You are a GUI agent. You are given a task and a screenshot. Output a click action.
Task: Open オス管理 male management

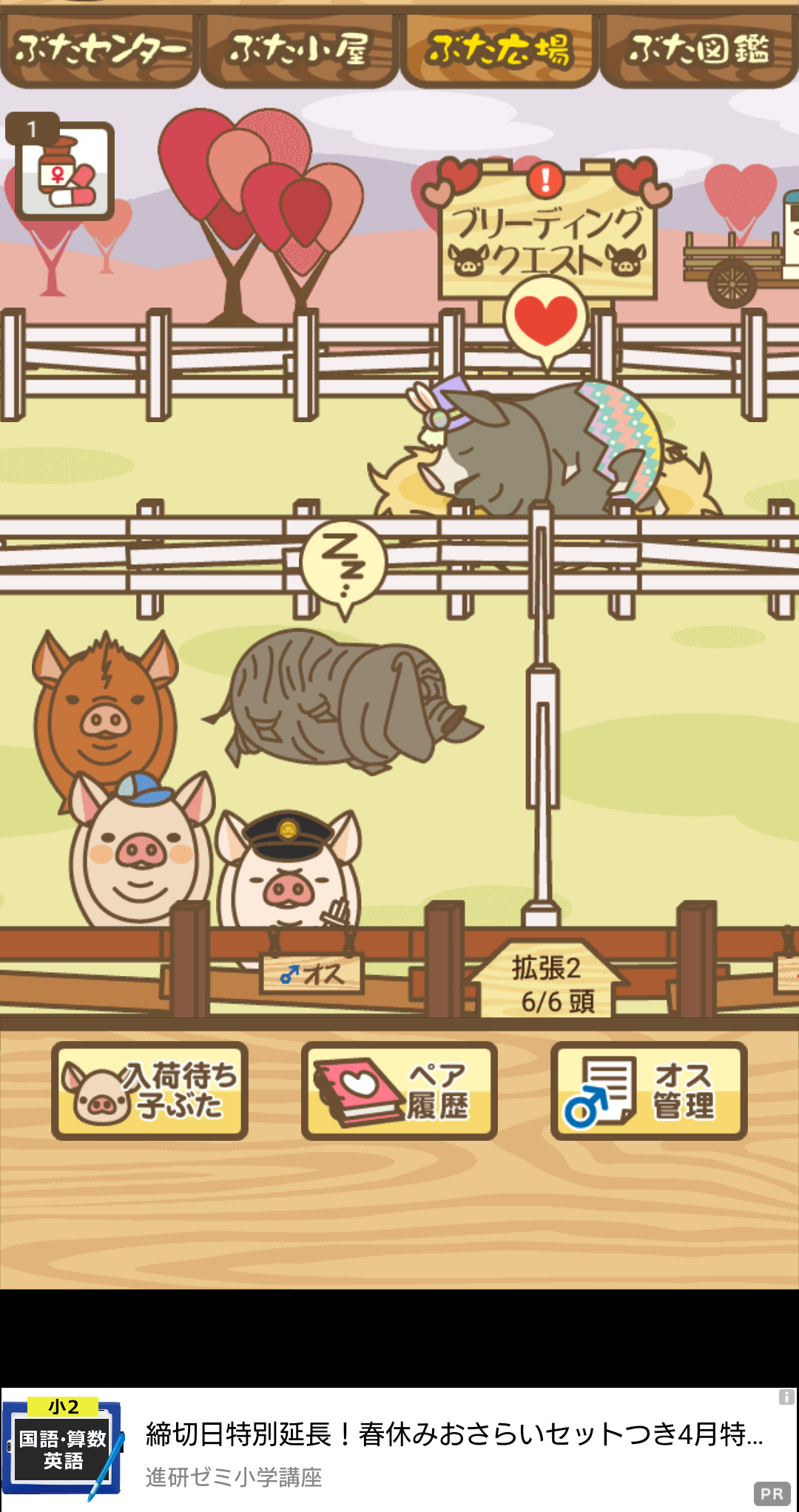[649, 1091]
